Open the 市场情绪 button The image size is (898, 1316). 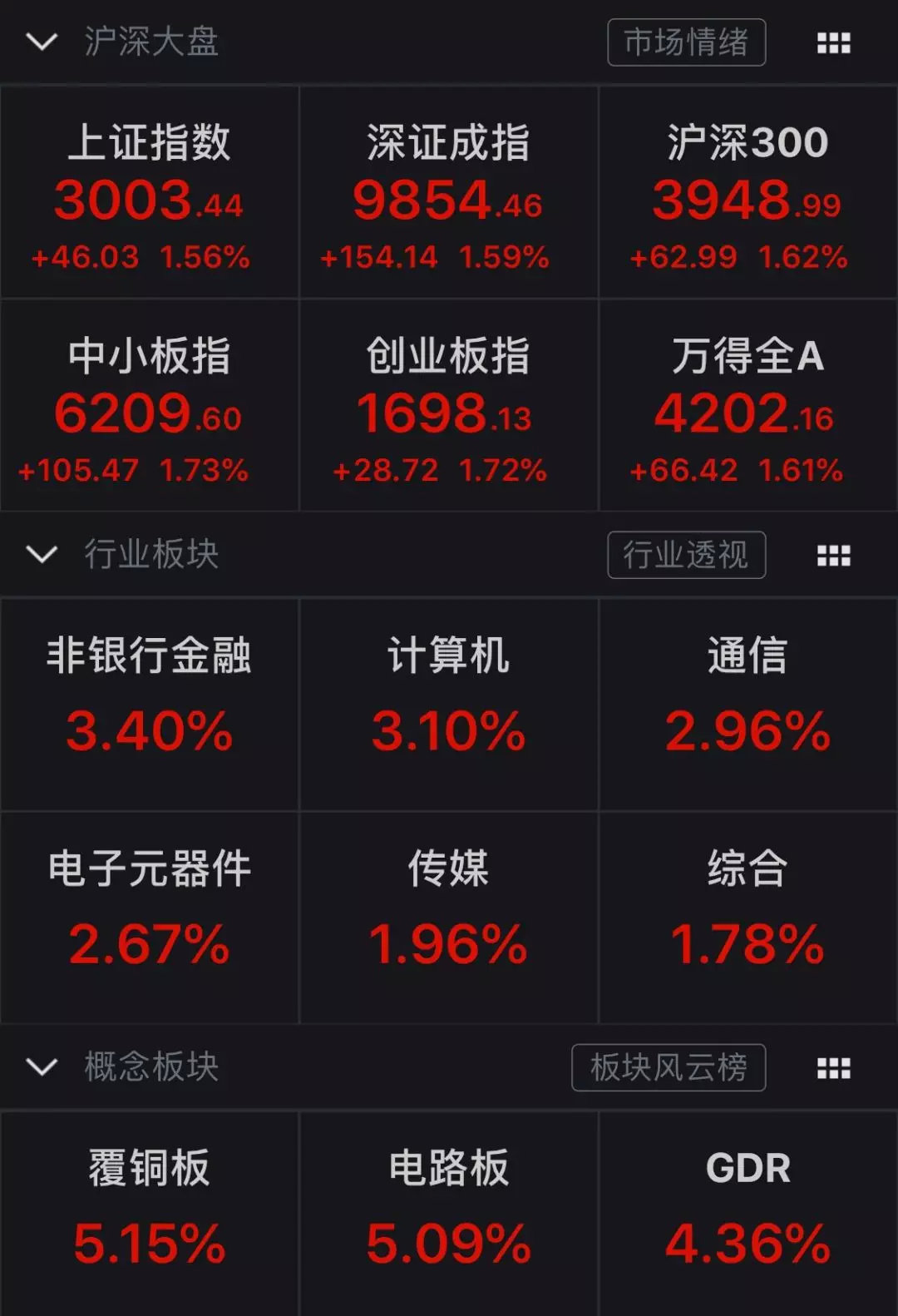click(686, 42)
